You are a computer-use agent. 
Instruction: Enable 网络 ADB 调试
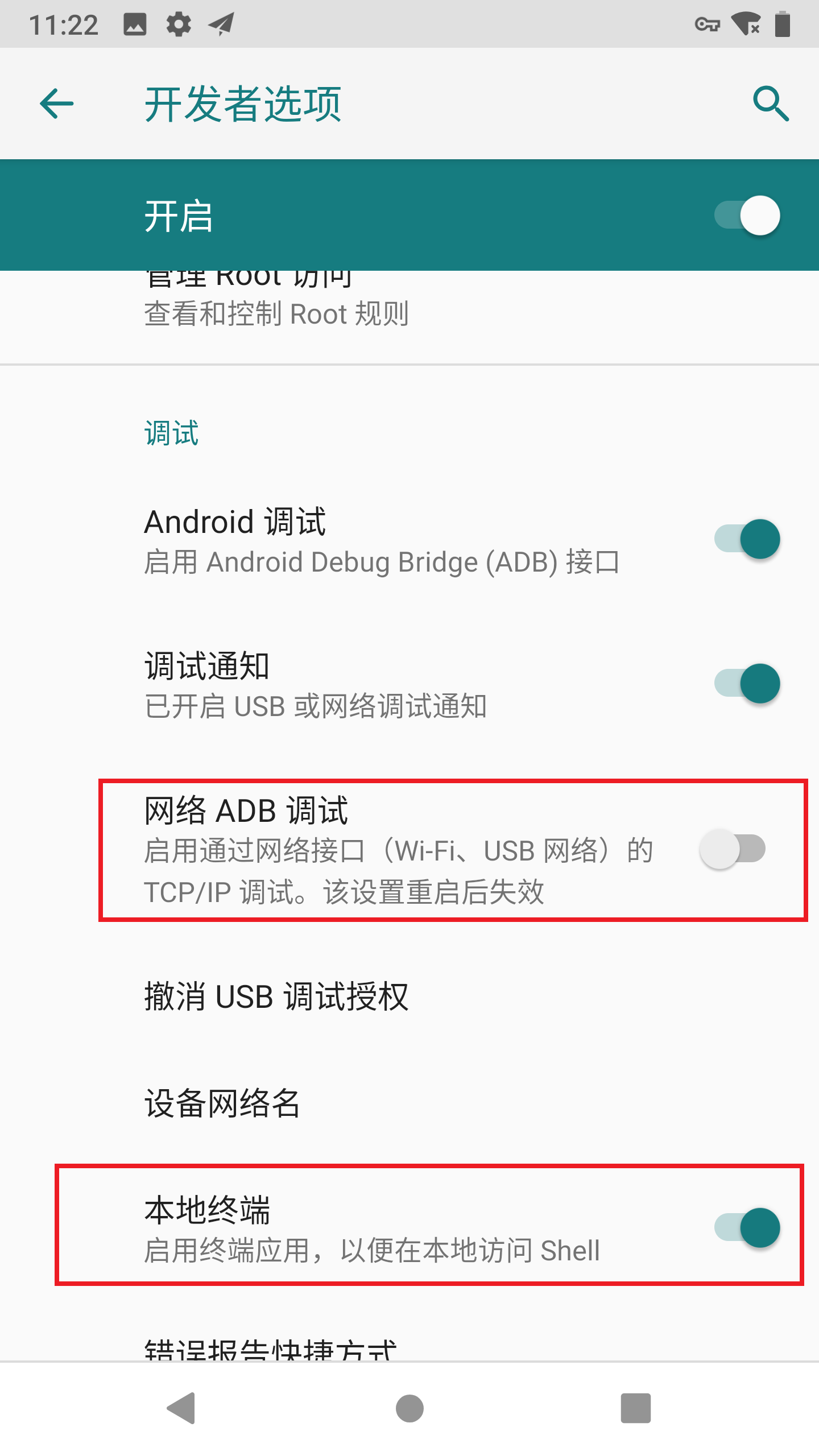tap(733, 849)
